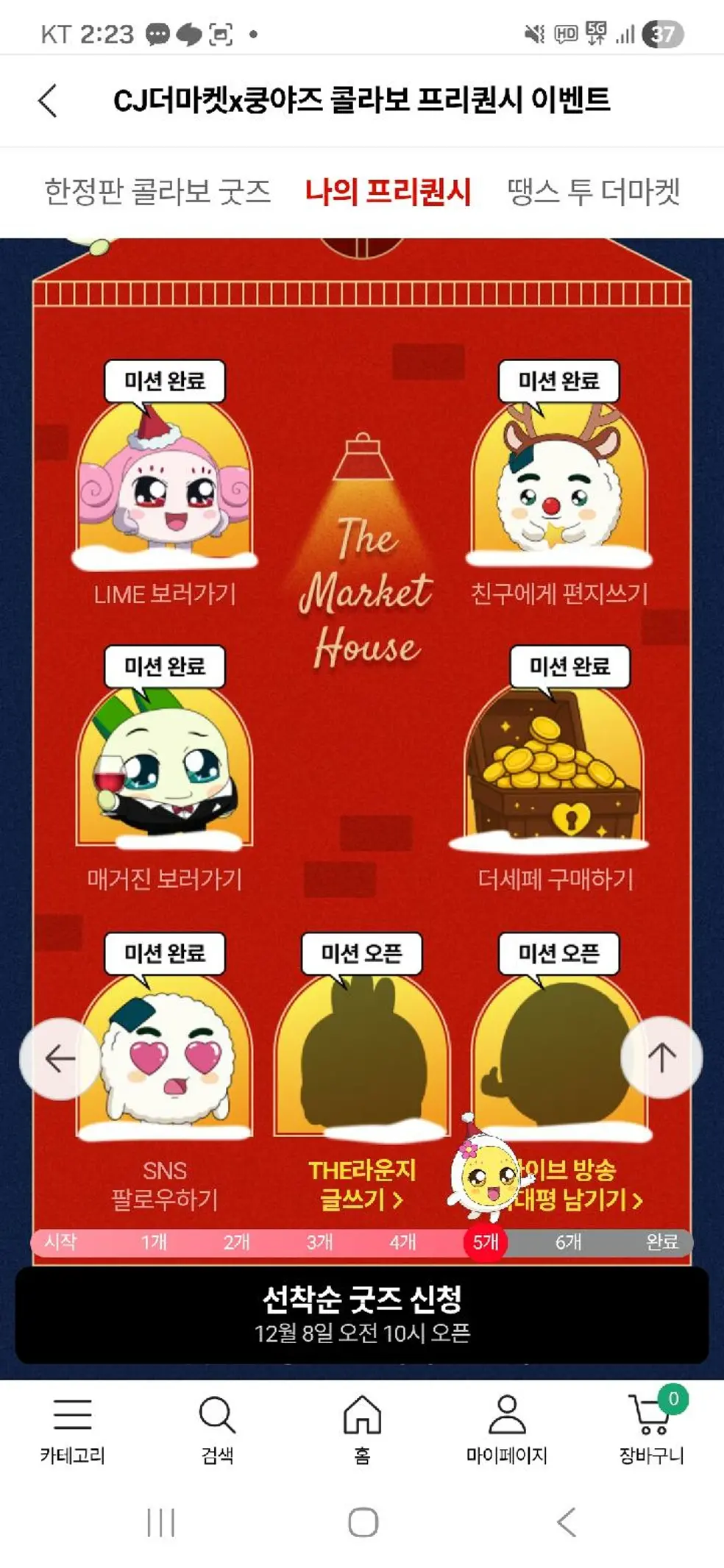Open the LIME 보러가기 mission

(165, 594)
